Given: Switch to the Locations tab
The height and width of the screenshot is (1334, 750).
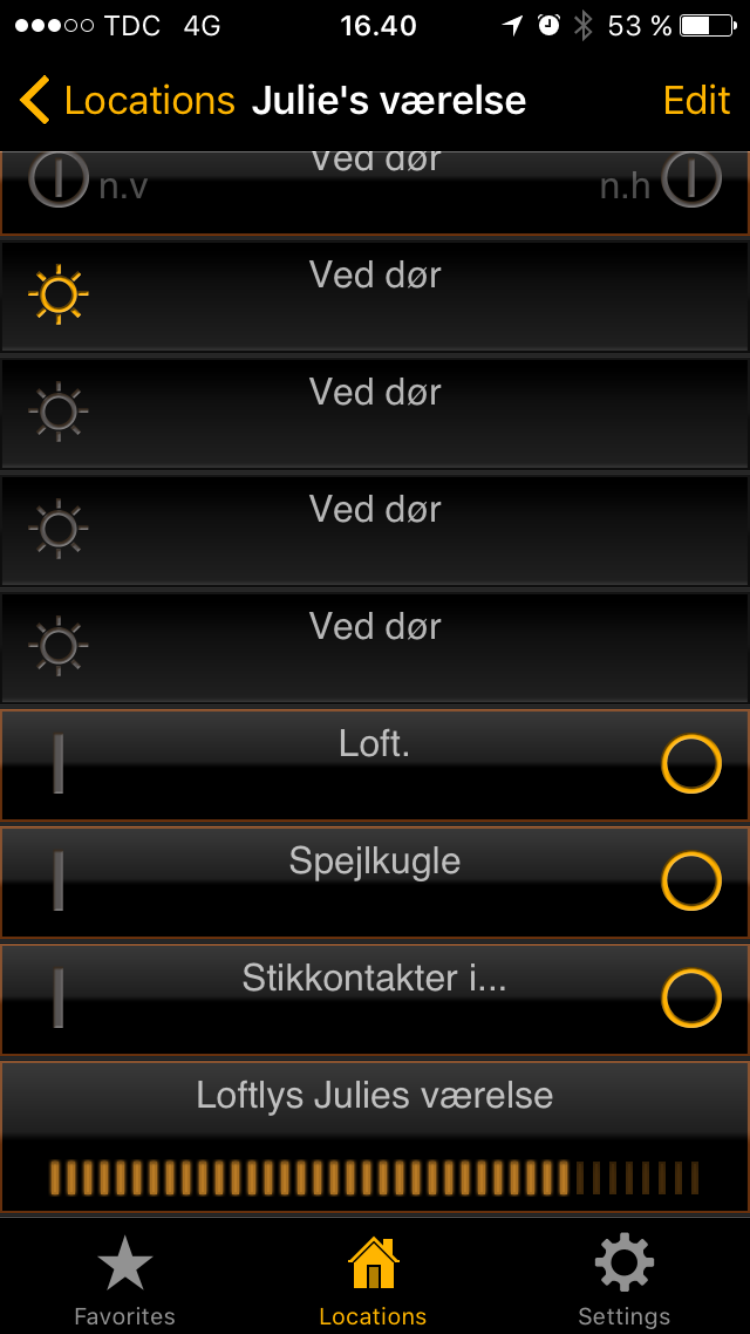Looking at the screenshot, I should [x=373, y=1281].
